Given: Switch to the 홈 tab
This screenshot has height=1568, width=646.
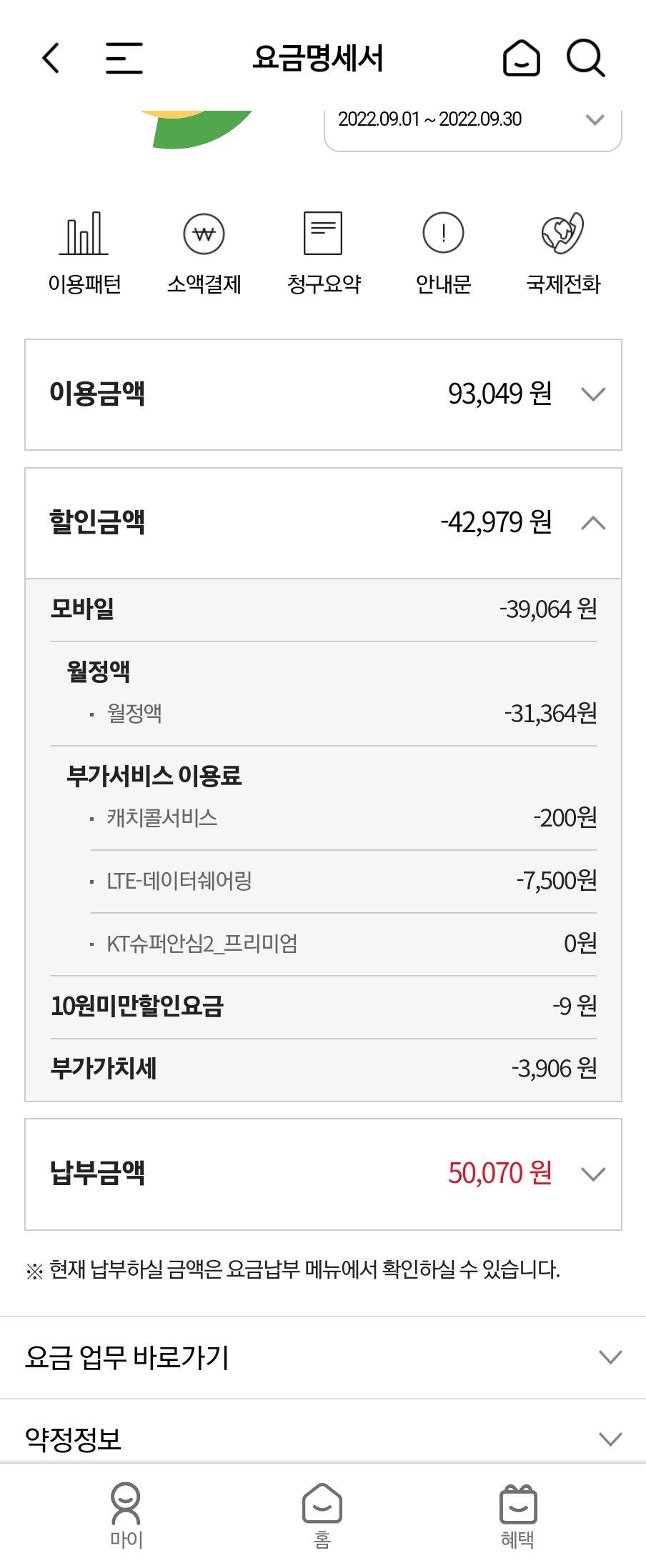Looking at the screenshot, I should (x=322, y=1516).
